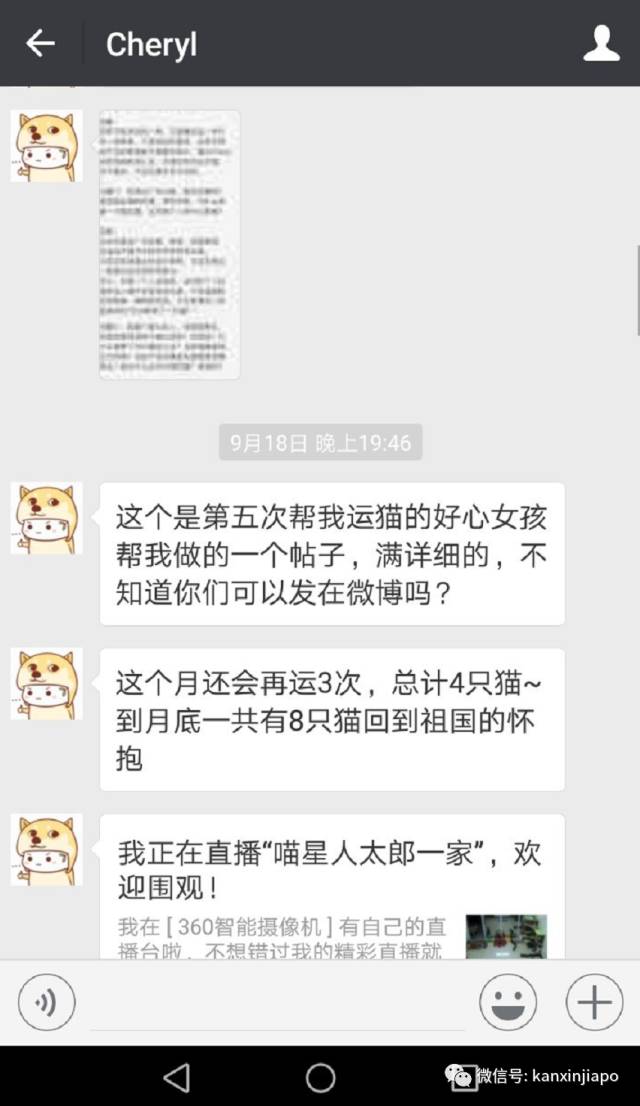Open Cheryl's chat info profile icon
Screen dimensions: 640x1106
pos(601,43)
